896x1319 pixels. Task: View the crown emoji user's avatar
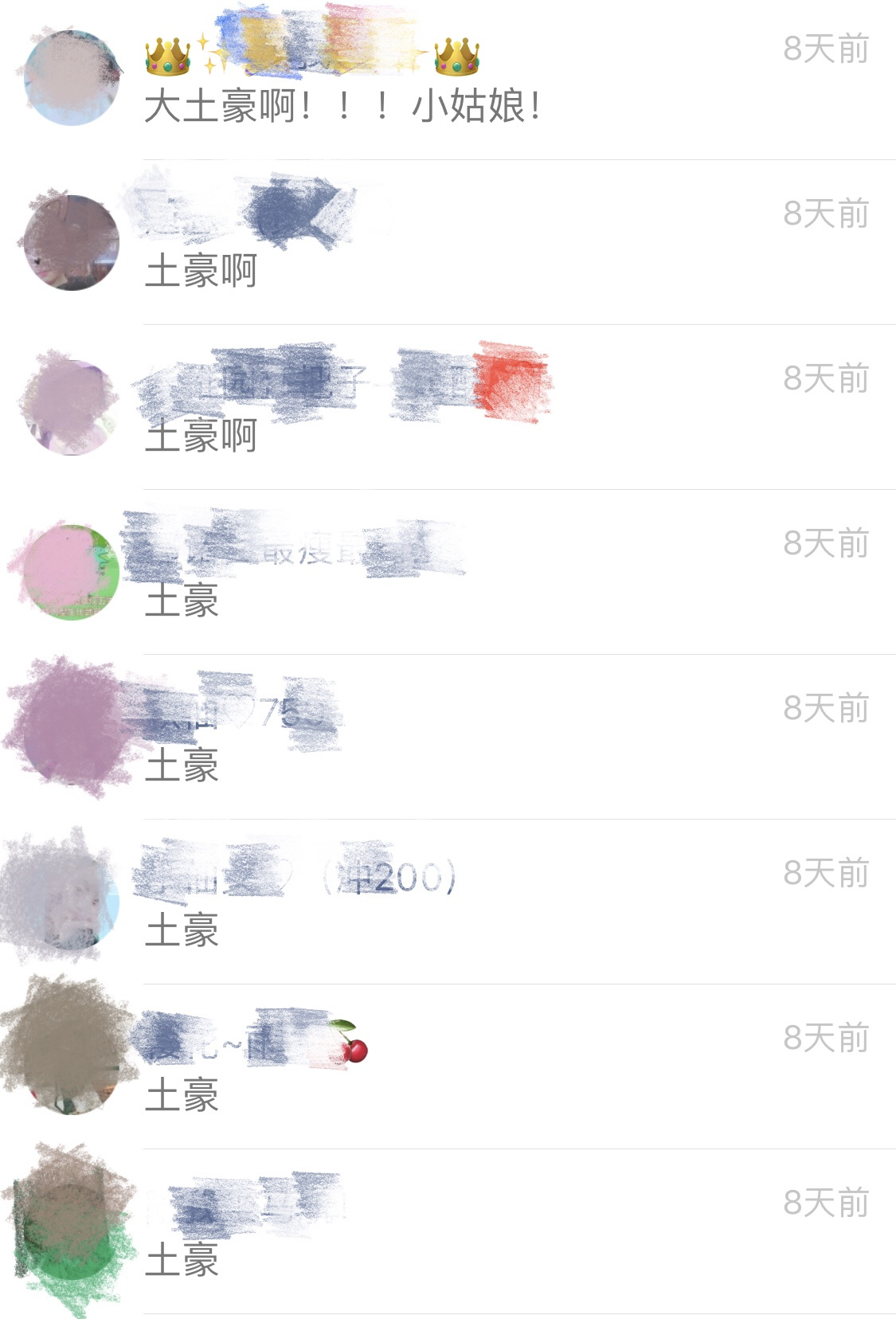(x=72, y=78)
